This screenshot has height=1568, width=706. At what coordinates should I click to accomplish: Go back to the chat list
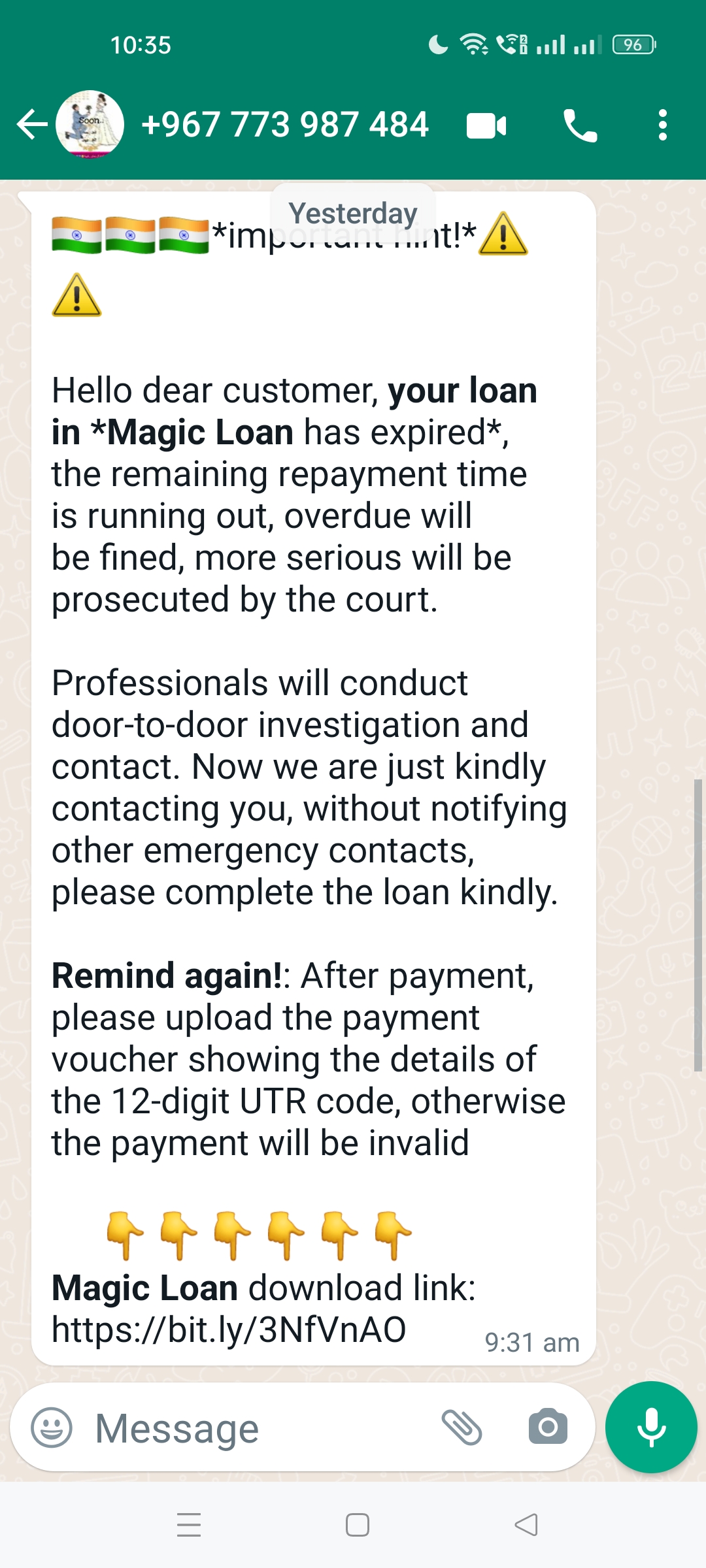coord(31,124)
